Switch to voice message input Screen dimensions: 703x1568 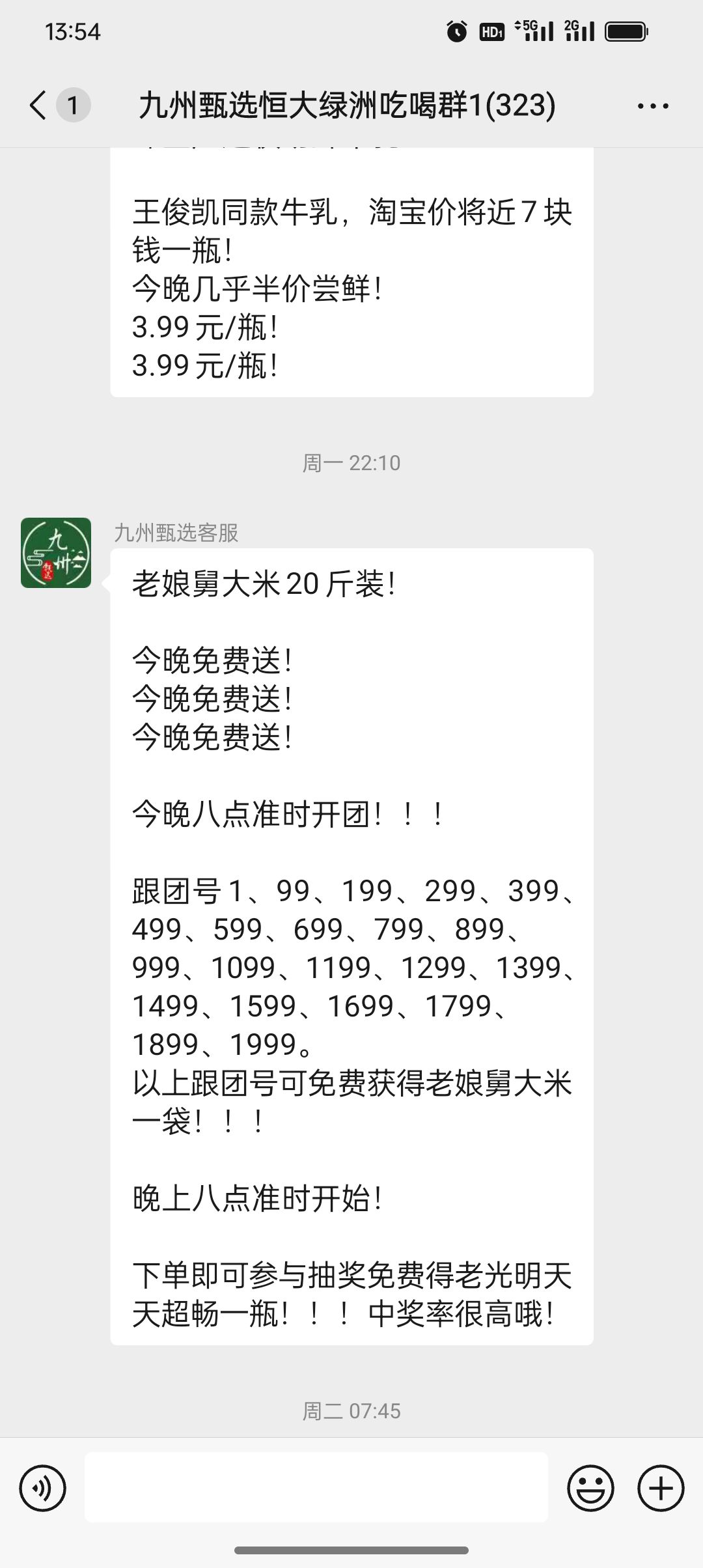tap(43, 1488)
